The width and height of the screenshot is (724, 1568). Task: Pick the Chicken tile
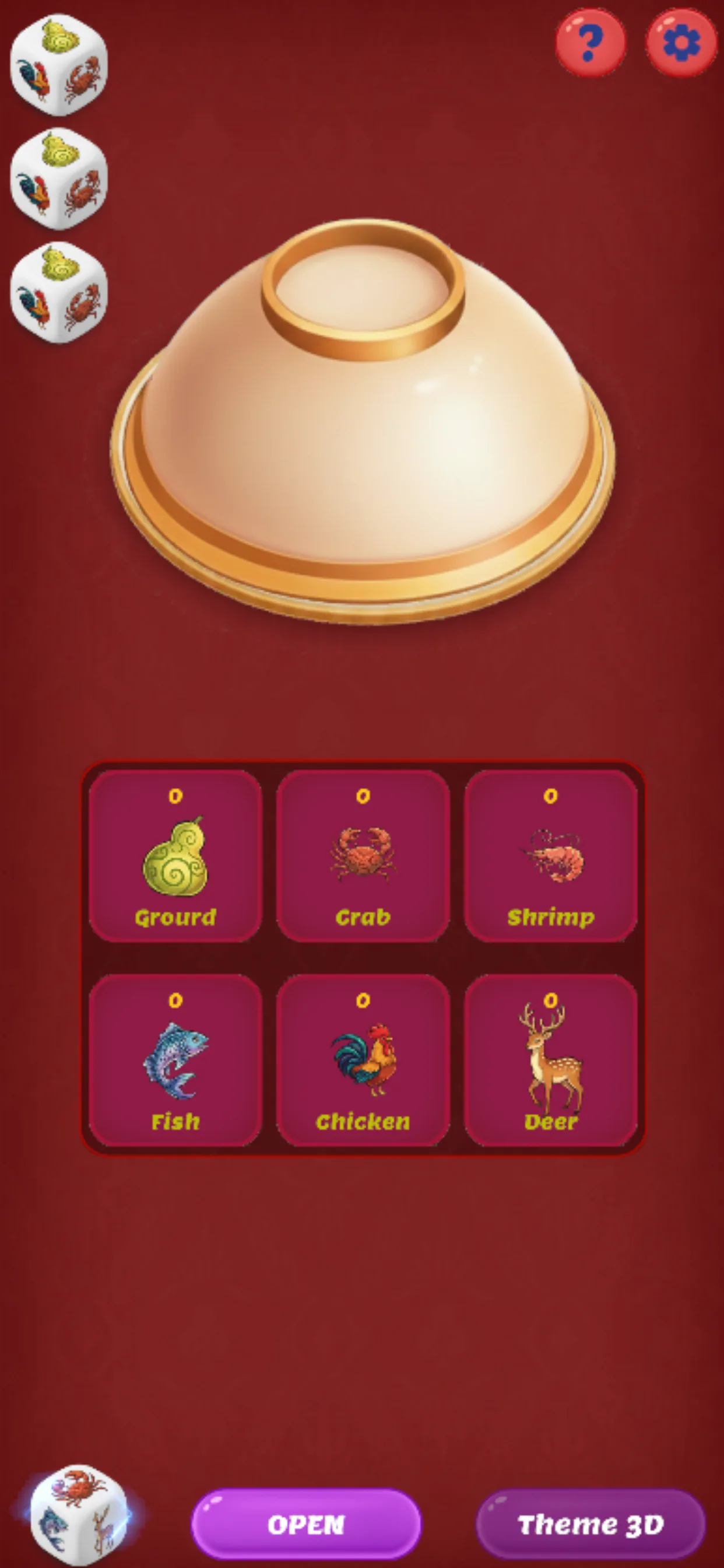[x=363, y=1060]
